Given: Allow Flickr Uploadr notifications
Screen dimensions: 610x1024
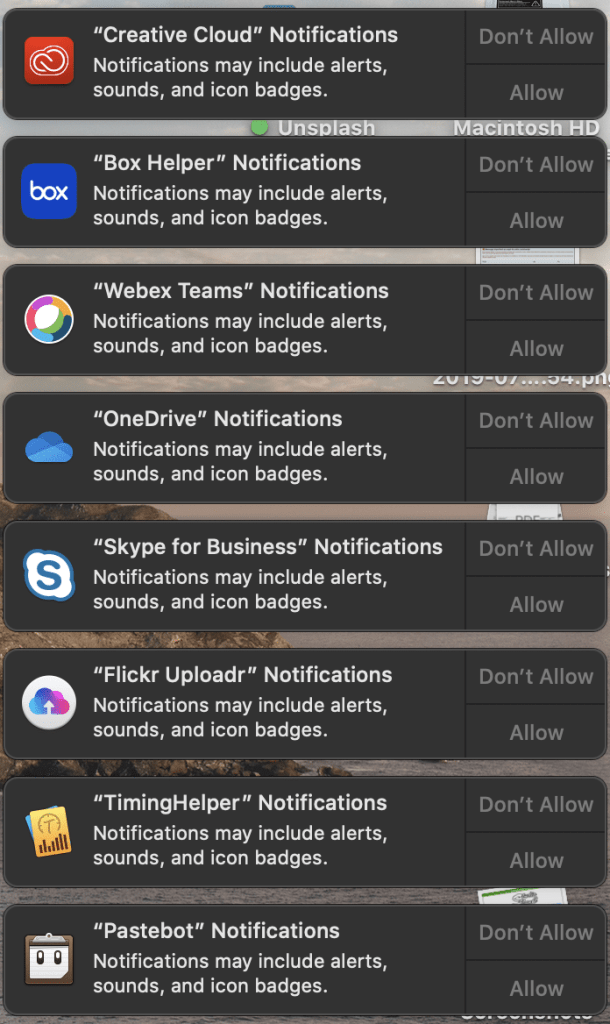Looking at the screenshot, I should click(x=536, y=733).
